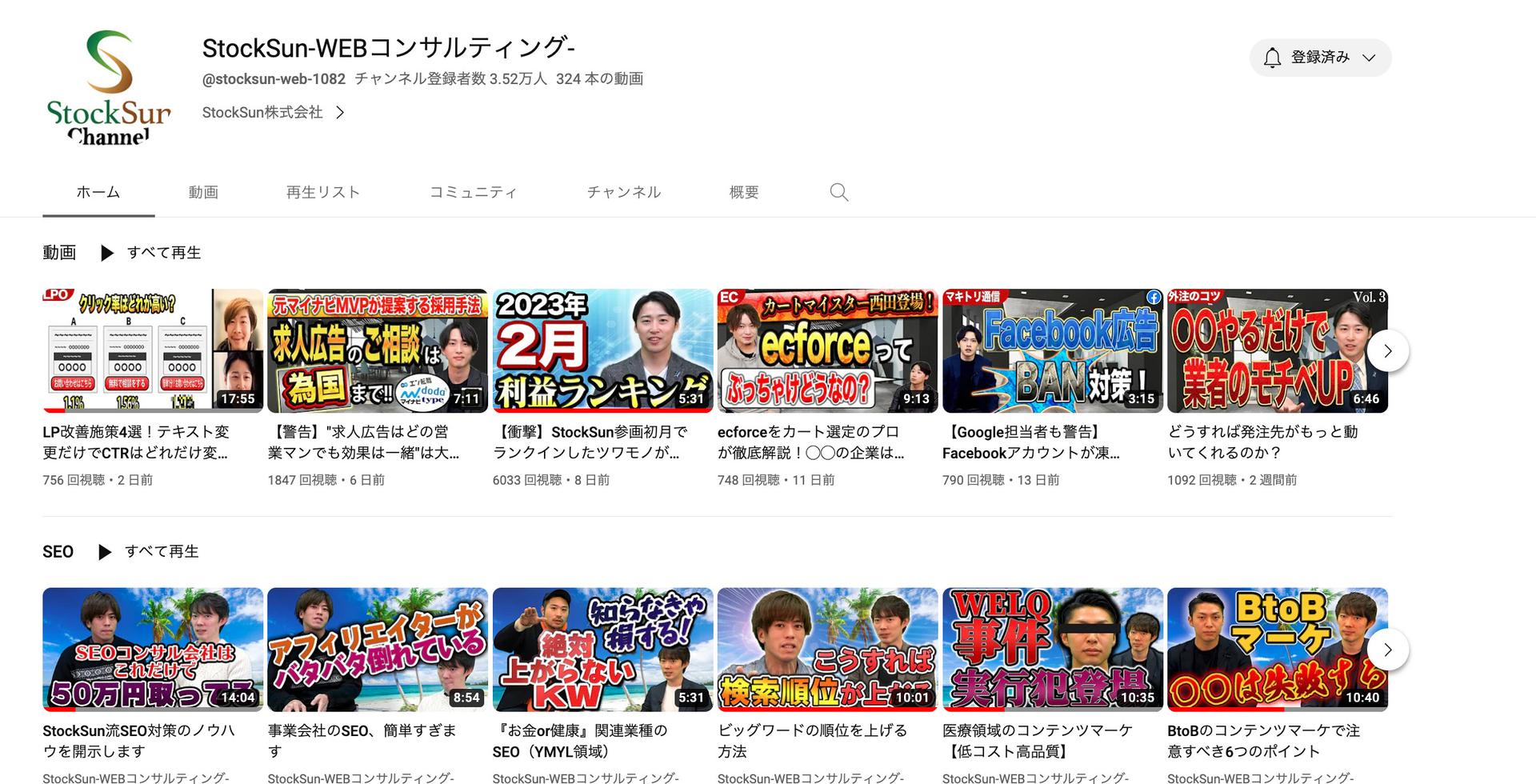
Task: Open the LP改善施策4選 video
Action: [152, 351]
